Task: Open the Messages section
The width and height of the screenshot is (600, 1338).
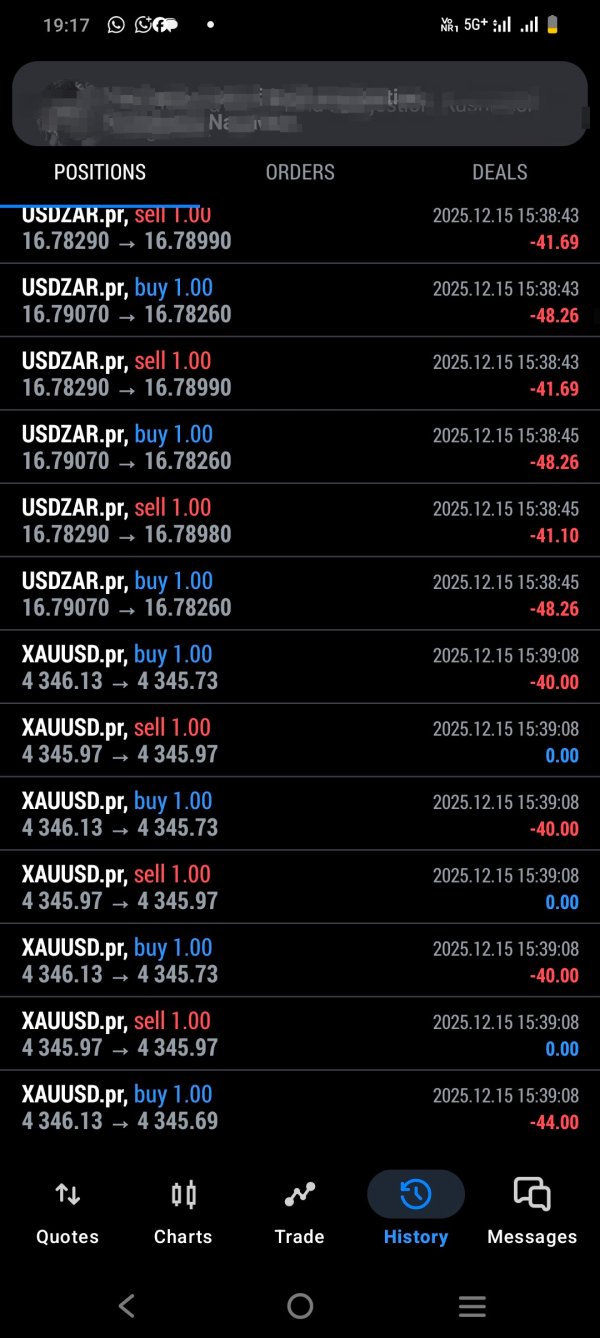Action: point(532,1211)
